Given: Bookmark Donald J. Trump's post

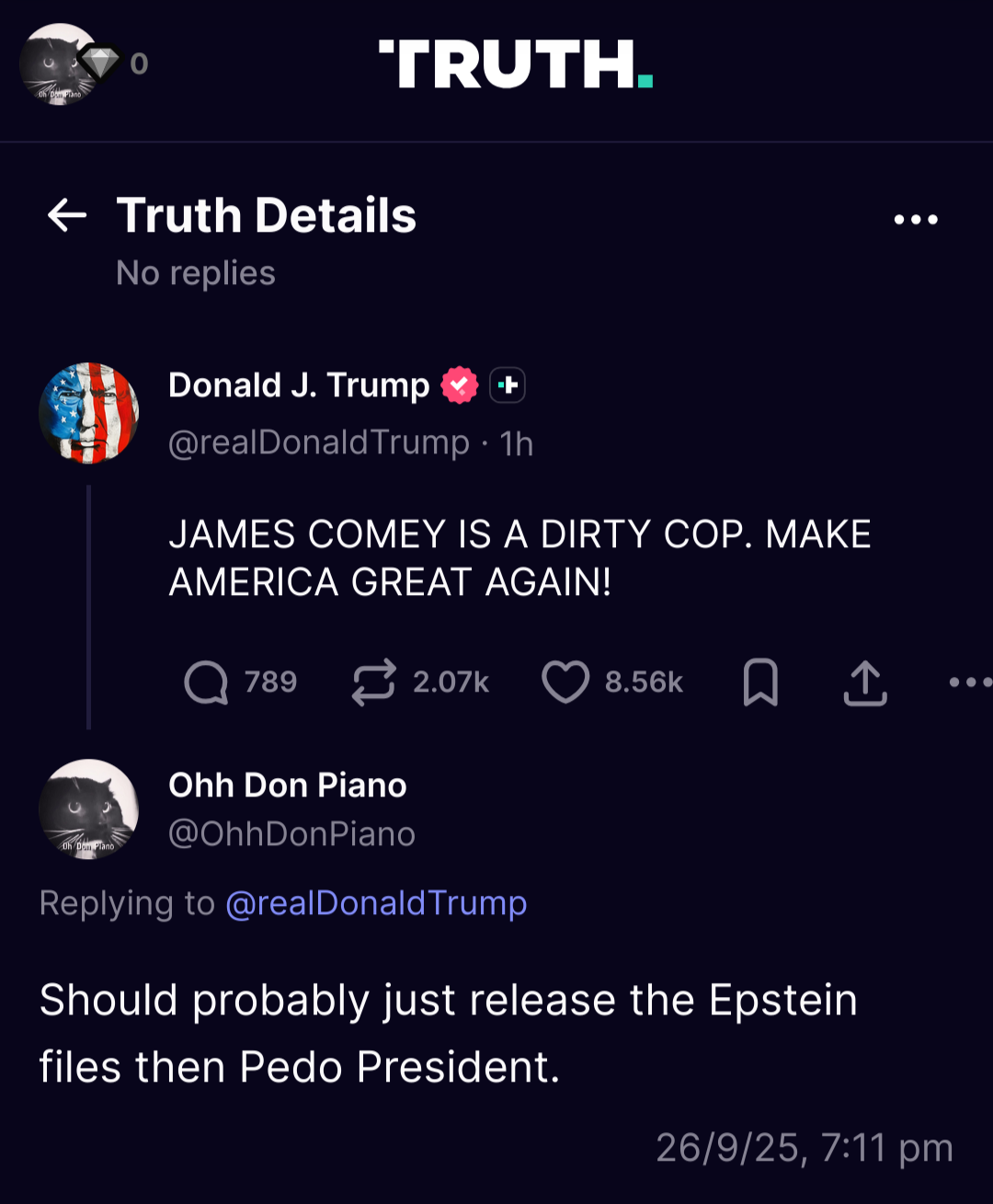Looking at the screenshot, I should [760, 682].
